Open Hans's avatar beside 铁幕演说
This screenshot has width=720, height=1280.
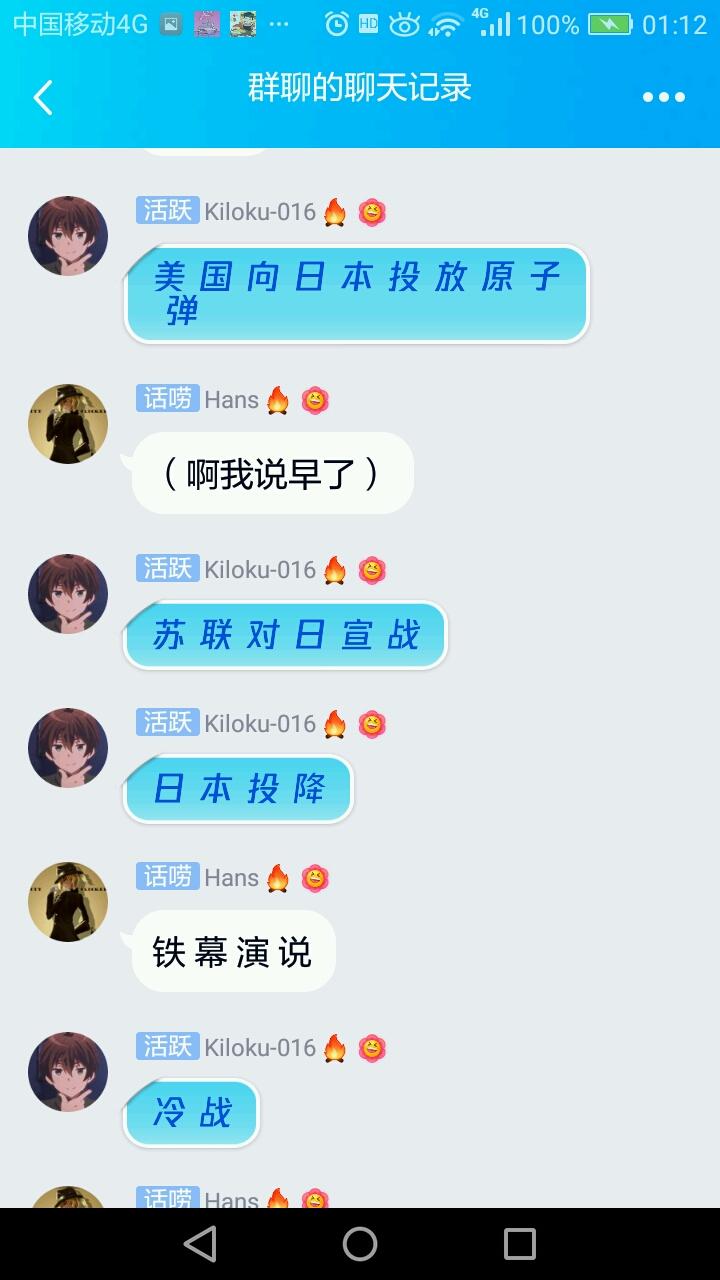[x=68, y=902]
